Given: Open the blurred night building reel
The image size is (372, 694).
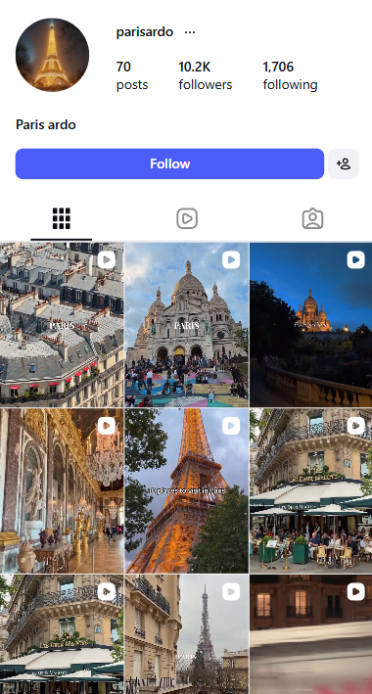Looking at the screenshot, I should [x=311, y=634].
